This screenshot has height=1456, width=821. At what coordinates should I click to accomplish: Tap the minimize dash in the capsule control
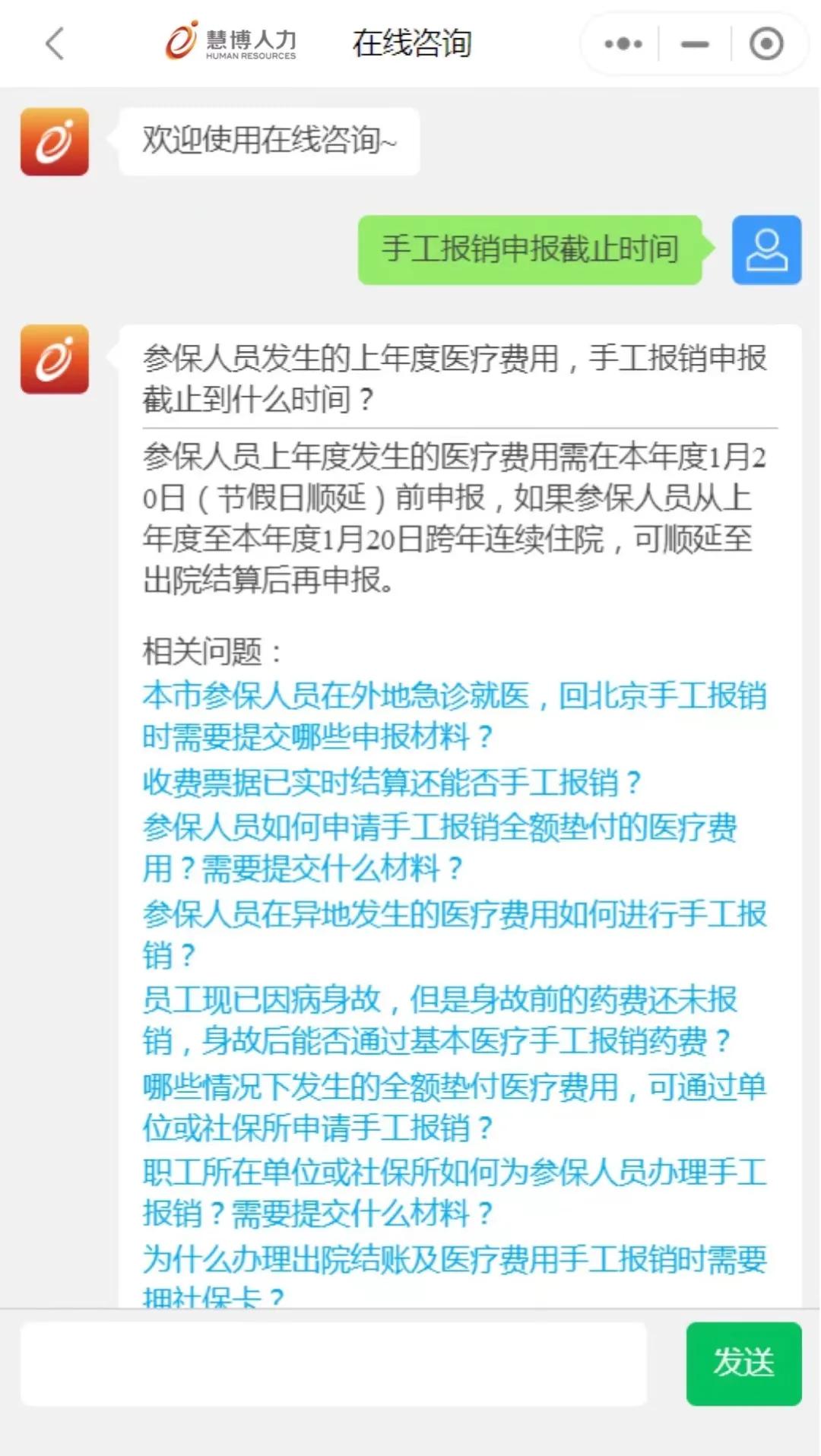point(694,43)
